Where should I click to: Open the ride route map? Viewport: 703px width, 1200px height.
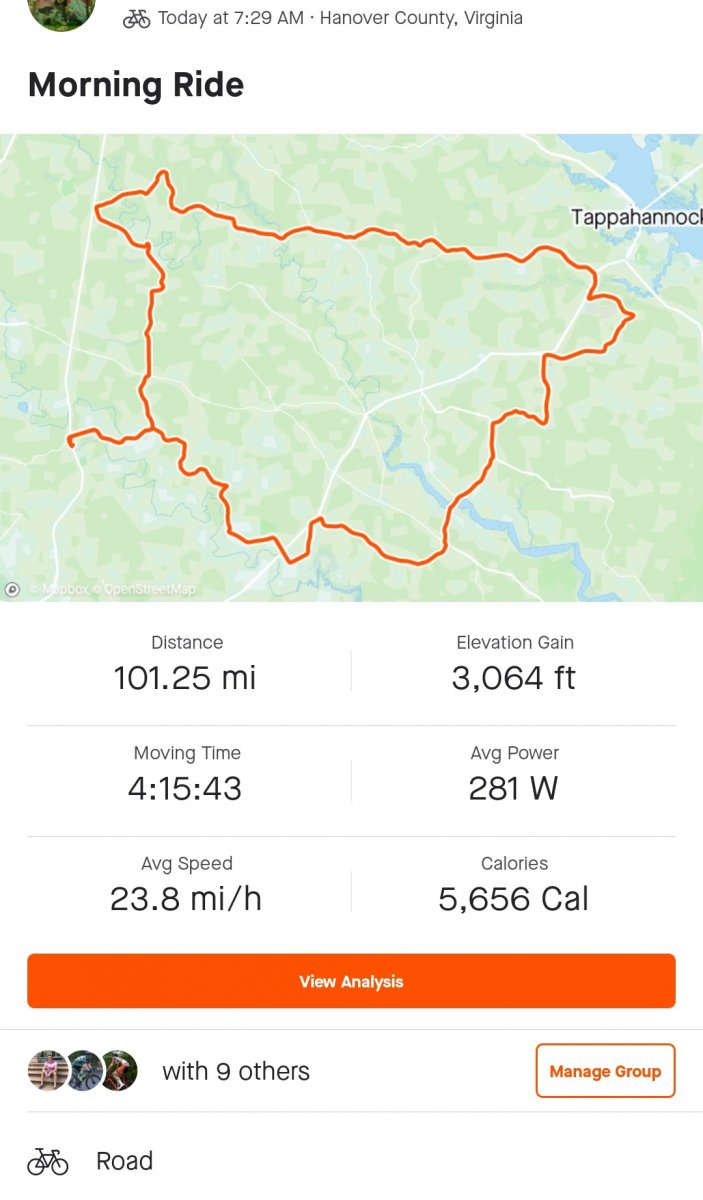click(x=351, y=367)
